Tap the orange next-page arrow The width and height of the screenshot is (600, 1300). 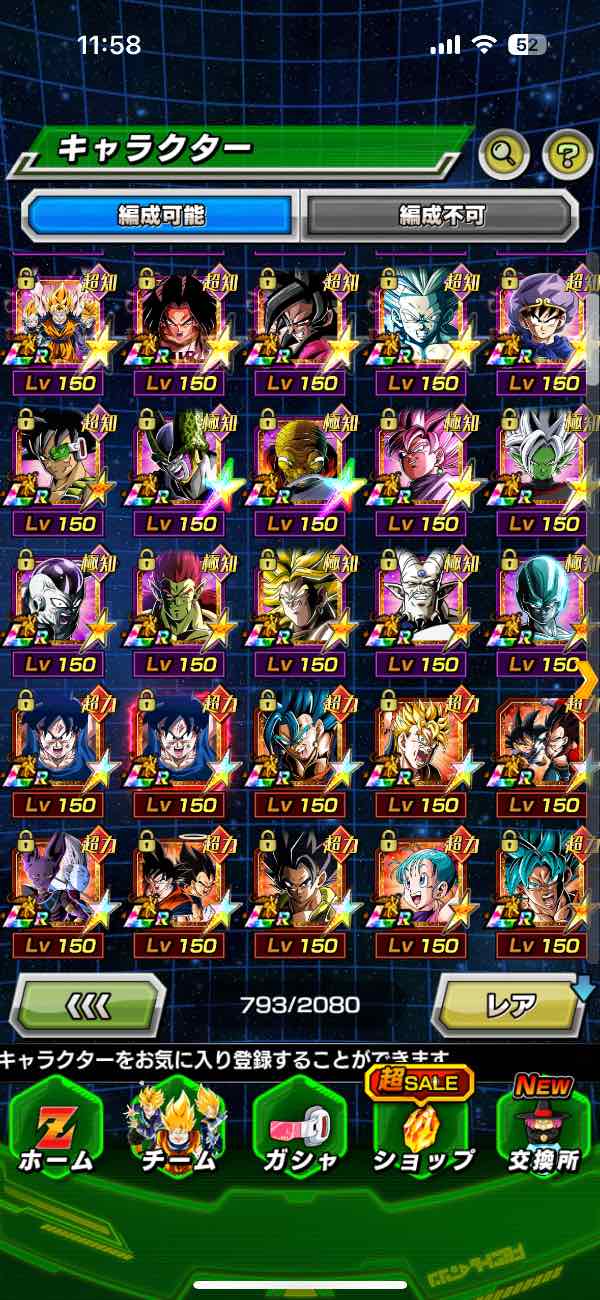click(x=587, y=680)
